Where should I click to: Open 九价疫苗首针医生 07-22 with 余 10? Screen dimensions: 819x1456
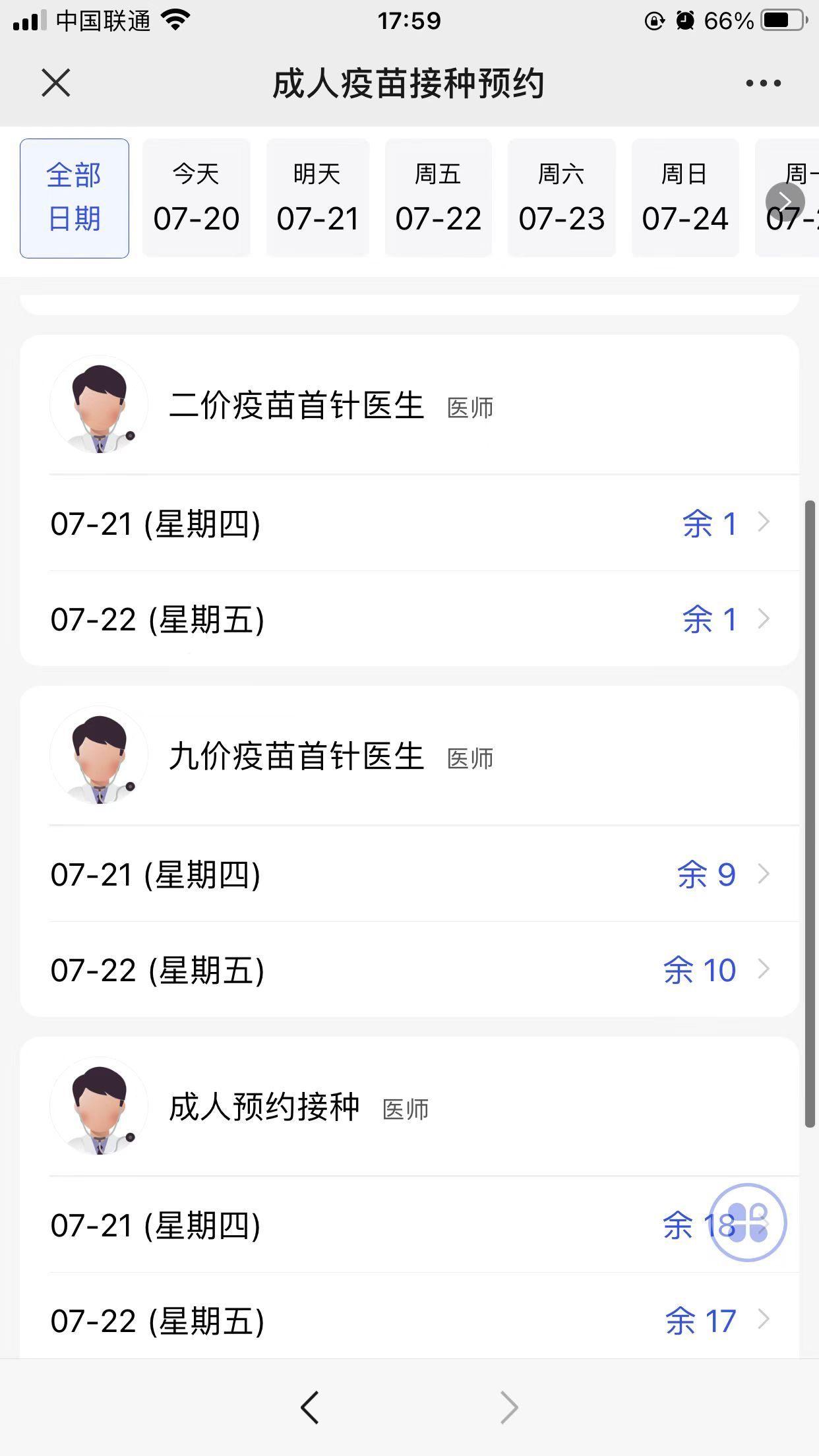pyautogui.click(x=409, y=970)
